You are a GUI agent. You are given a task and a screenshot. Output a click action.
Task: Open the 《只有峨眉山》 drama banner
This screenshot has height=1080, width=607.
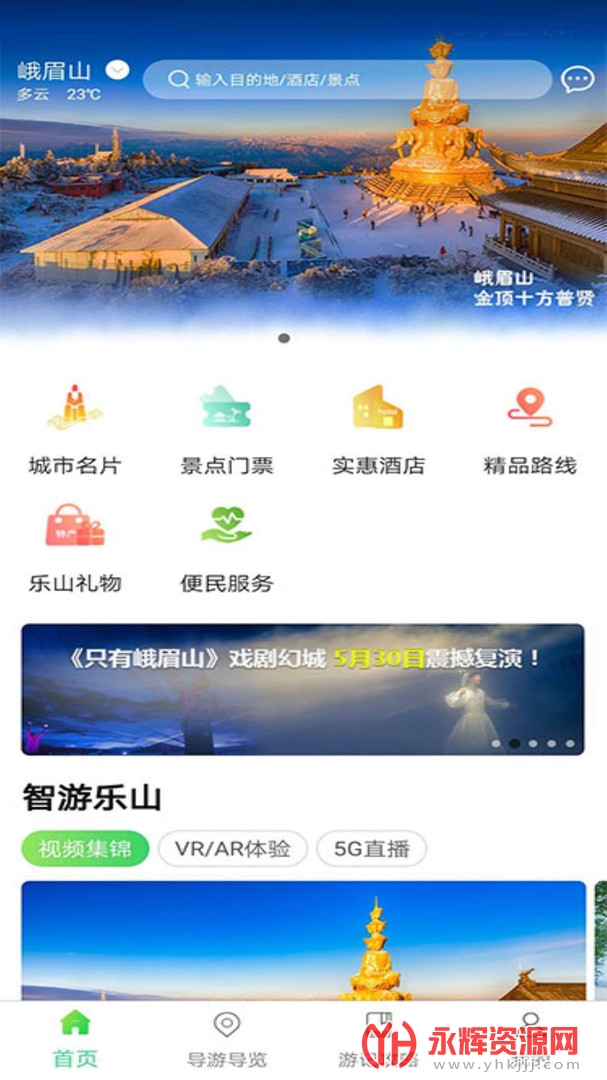pyautogui.click(x=302, y=689)
